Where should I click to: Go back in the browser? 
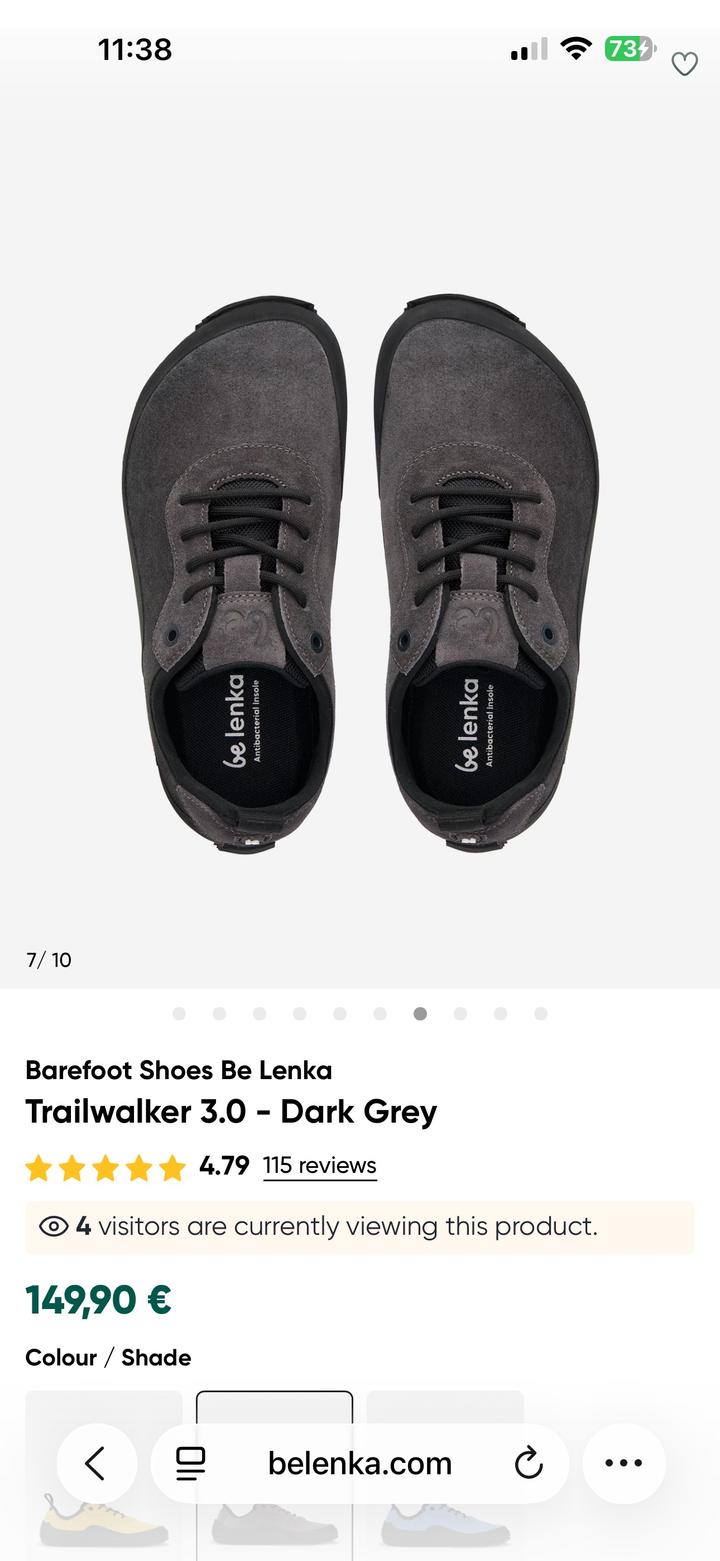click(x=96, y=1464)
